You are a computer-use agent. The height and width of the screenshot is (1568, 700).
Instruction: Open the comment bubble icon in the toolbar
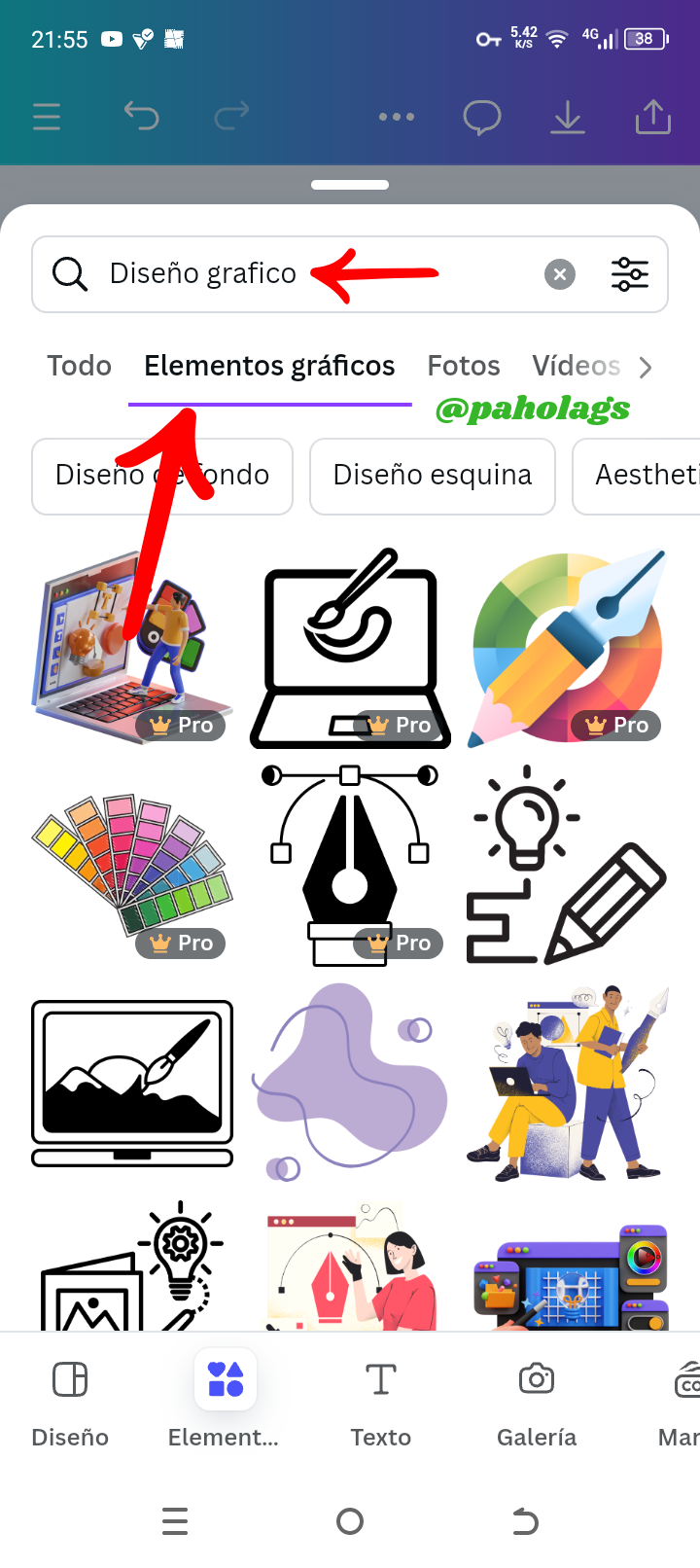pos(481,118)
